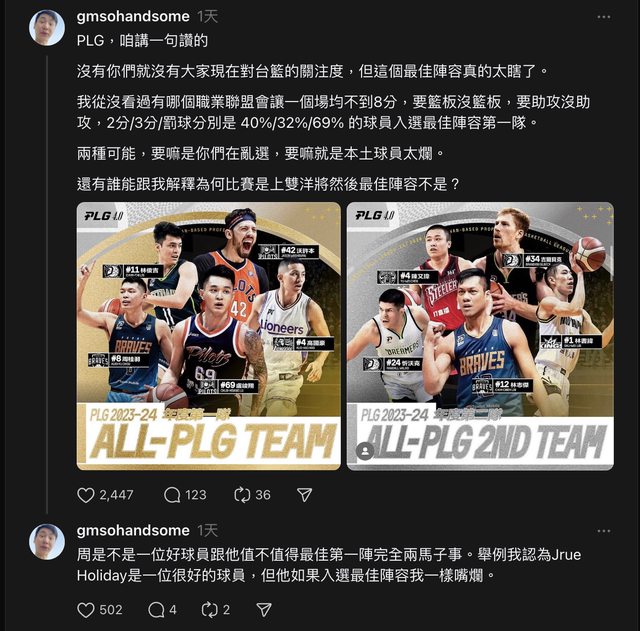Open overflow menu on the Jrue Holiday reply
Image resolution: width=640 pixels, height=631 pixels.
603,530
